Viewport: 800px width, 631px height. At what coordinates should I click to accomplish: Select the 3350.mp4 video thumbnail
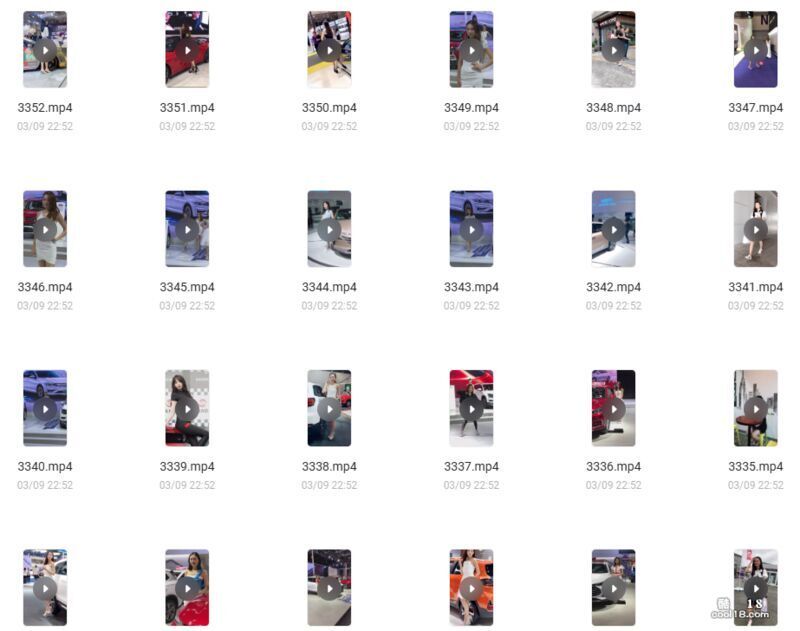pos(329,50)
